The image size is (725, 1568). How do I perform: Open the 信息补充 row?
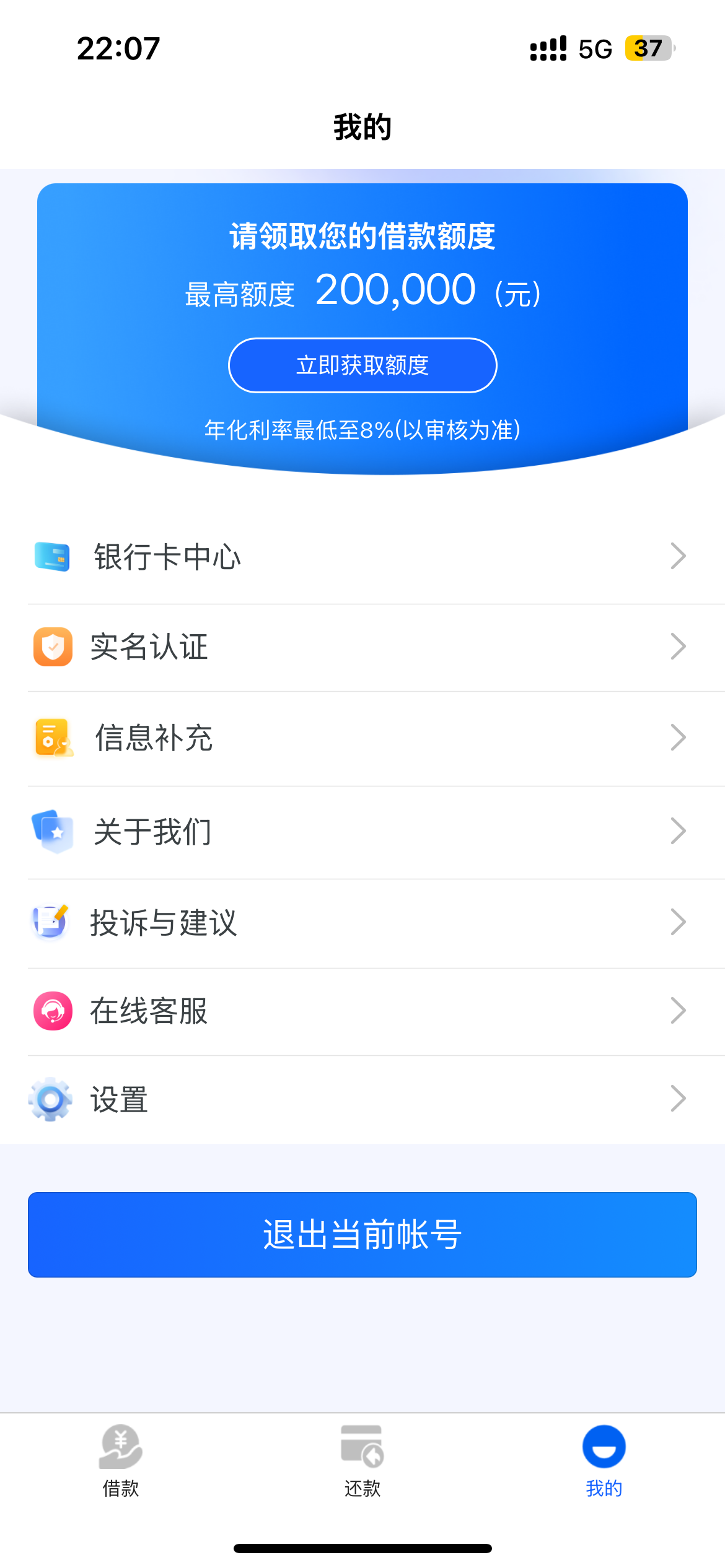pos(362,738)
